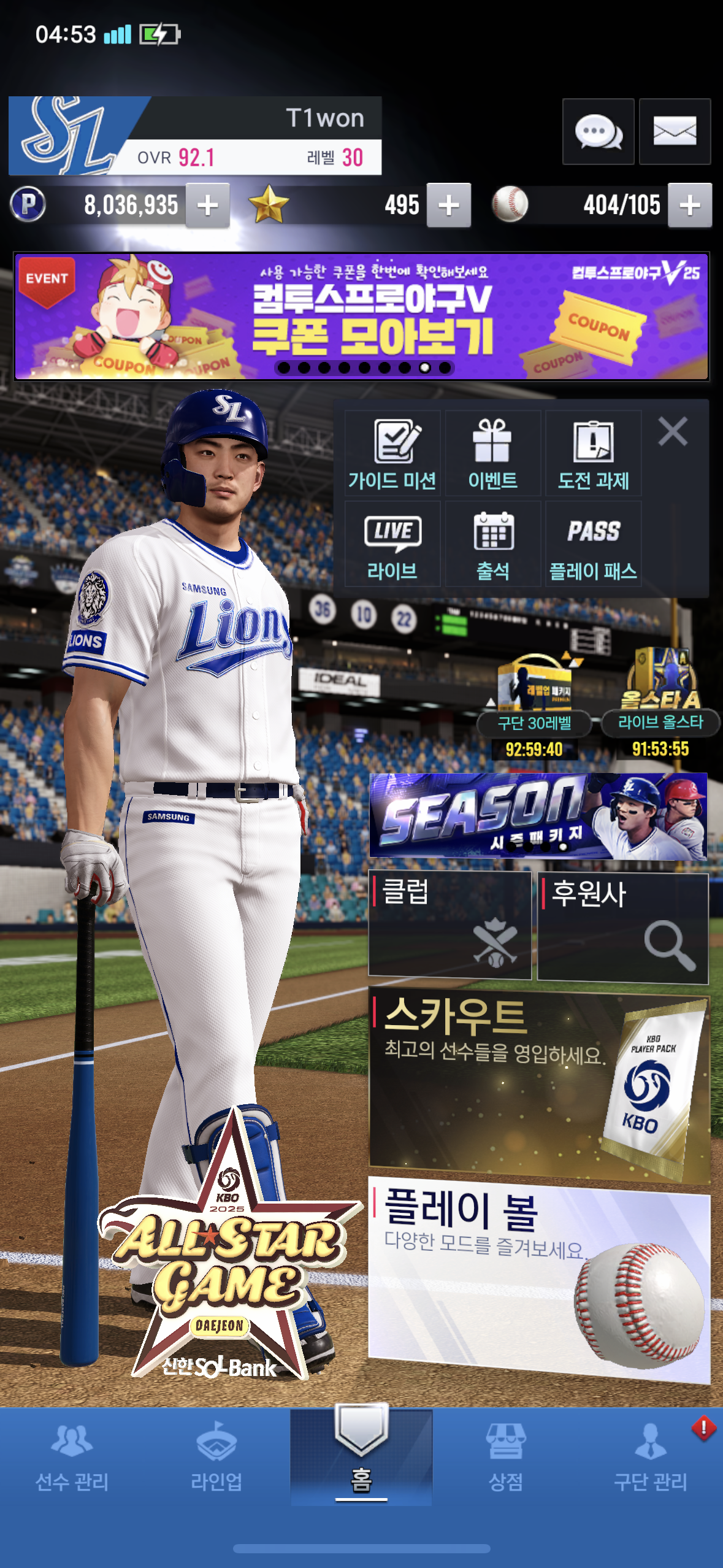Open 도전 과제 challenges
This screenshot has height=1568, width=723.
(593, 454)
